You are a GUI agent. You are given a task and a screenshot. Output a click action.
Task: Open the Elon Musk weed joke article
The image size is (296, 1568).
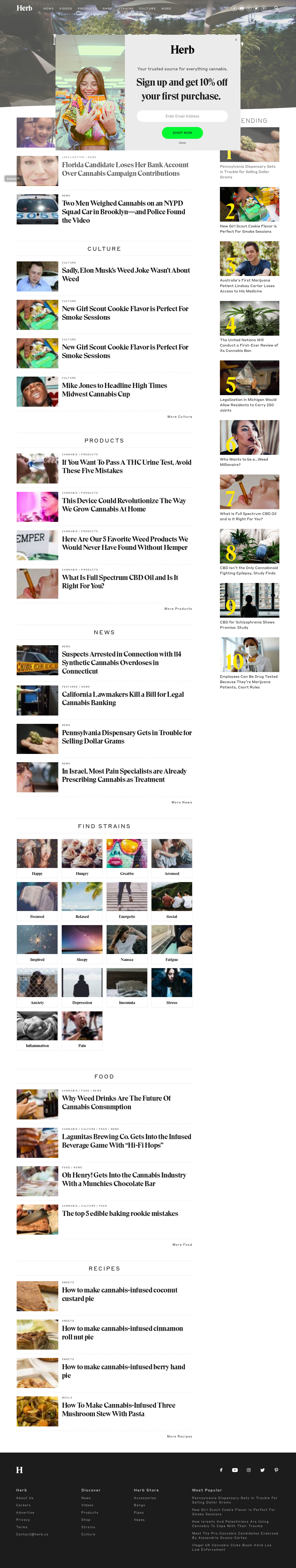tap(126, 274)
